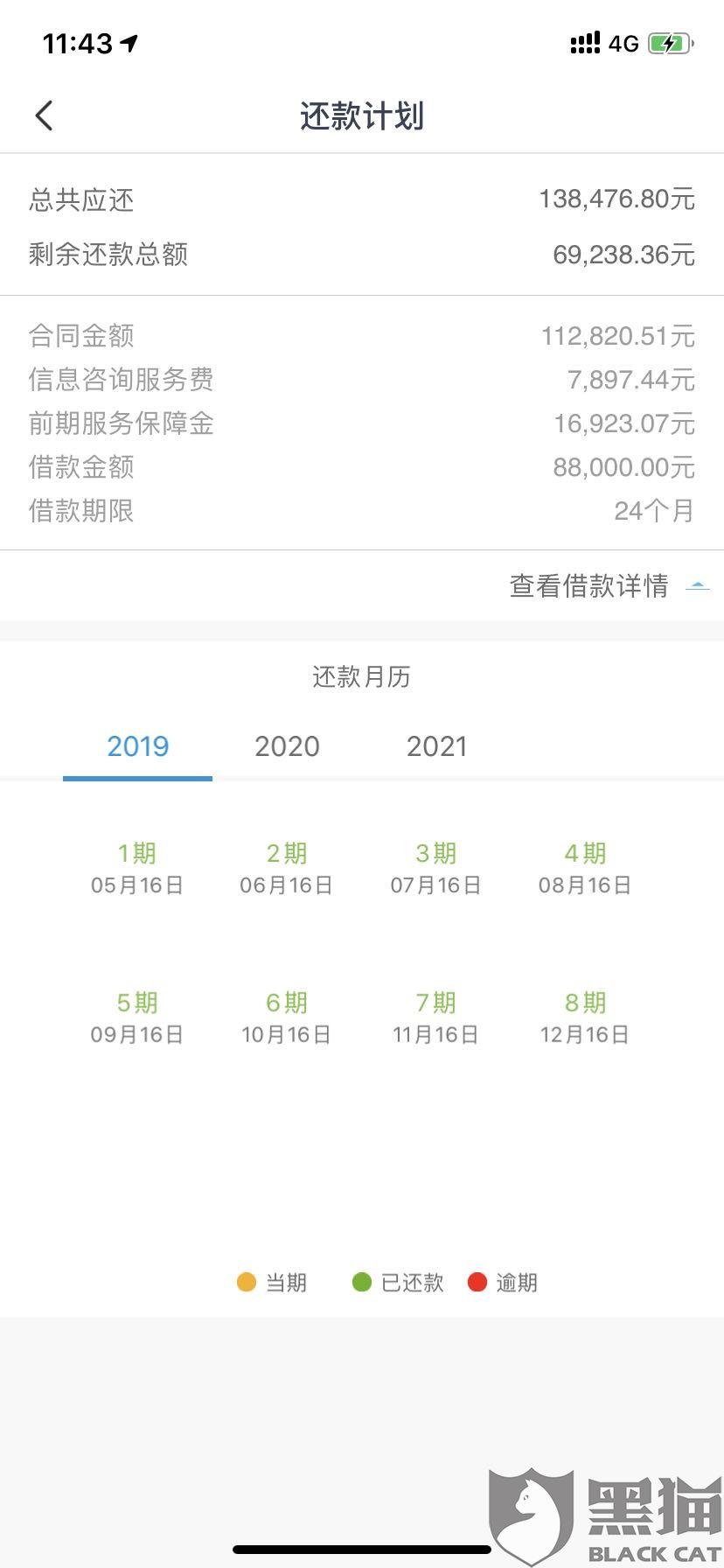Select 6期 dated 10月16日
This screenshot has height=1568, width=724.
(x=287, y=1018)
